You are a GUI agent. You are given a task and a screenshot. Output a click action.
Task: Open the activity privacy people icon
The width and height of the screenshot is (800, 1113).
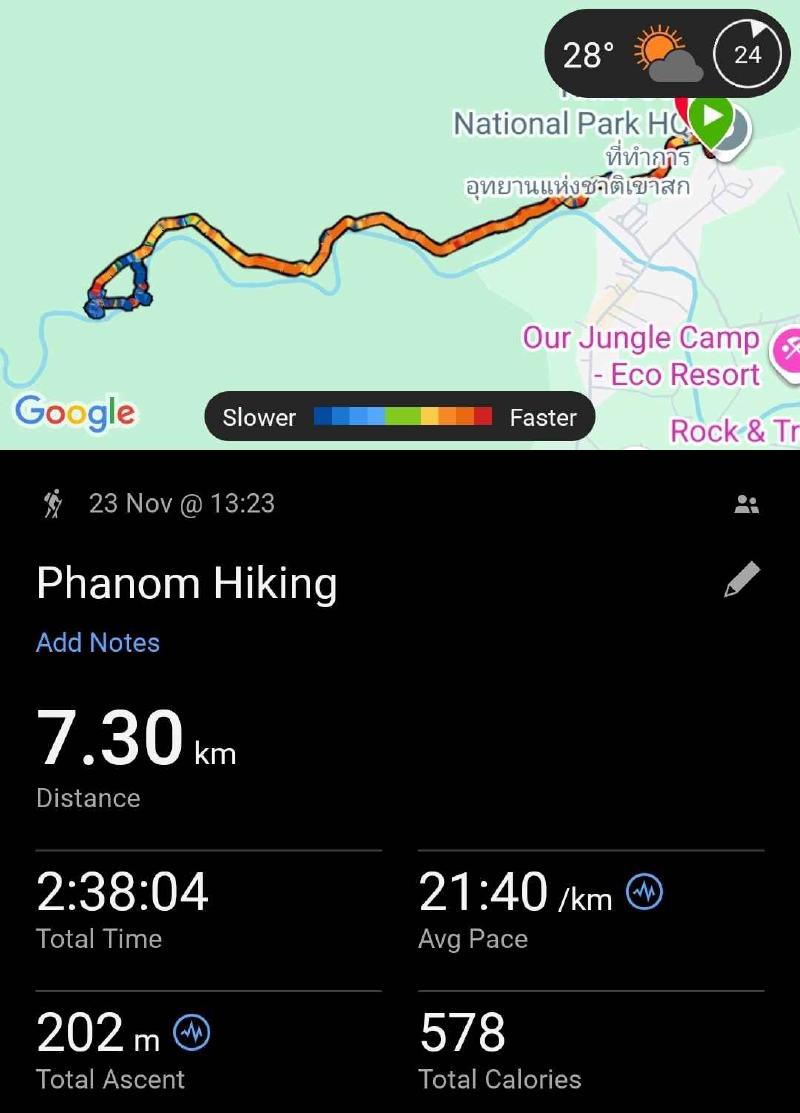[746, 504]
